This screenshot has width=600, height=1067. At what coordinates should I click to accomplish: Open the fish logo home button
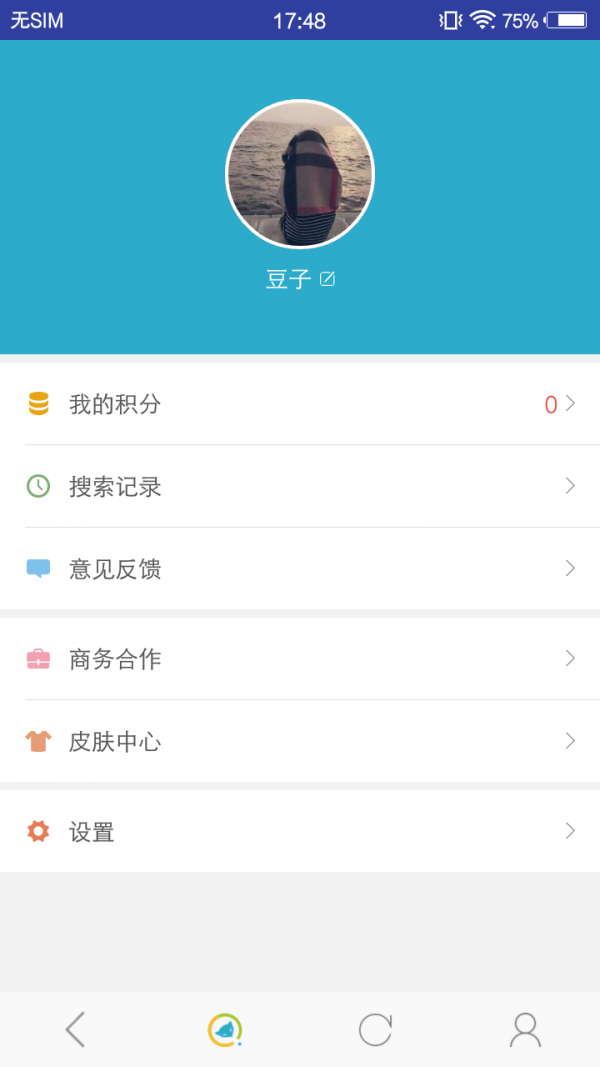[225, 1029]
